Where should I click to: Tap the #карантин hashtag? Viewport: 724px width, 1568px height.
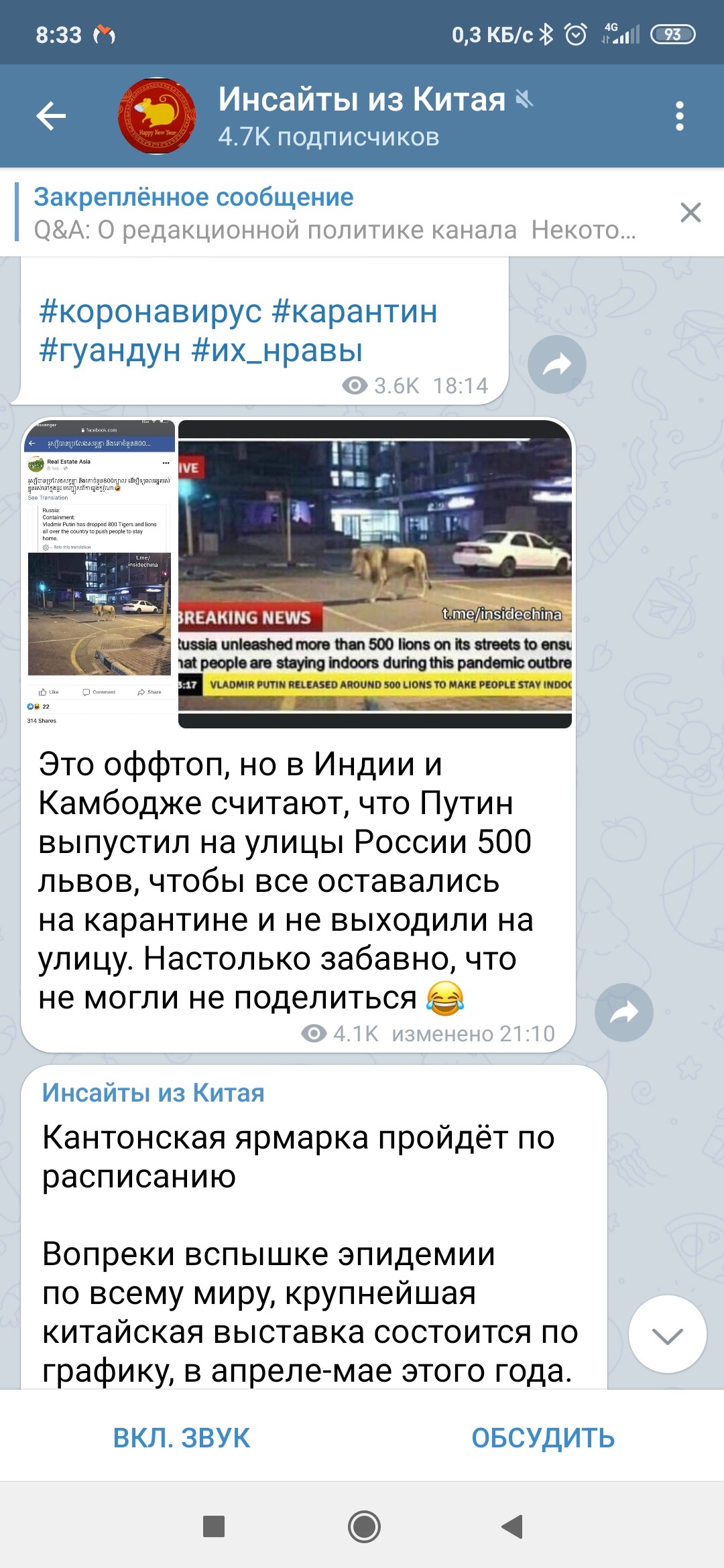pos(355,312)
